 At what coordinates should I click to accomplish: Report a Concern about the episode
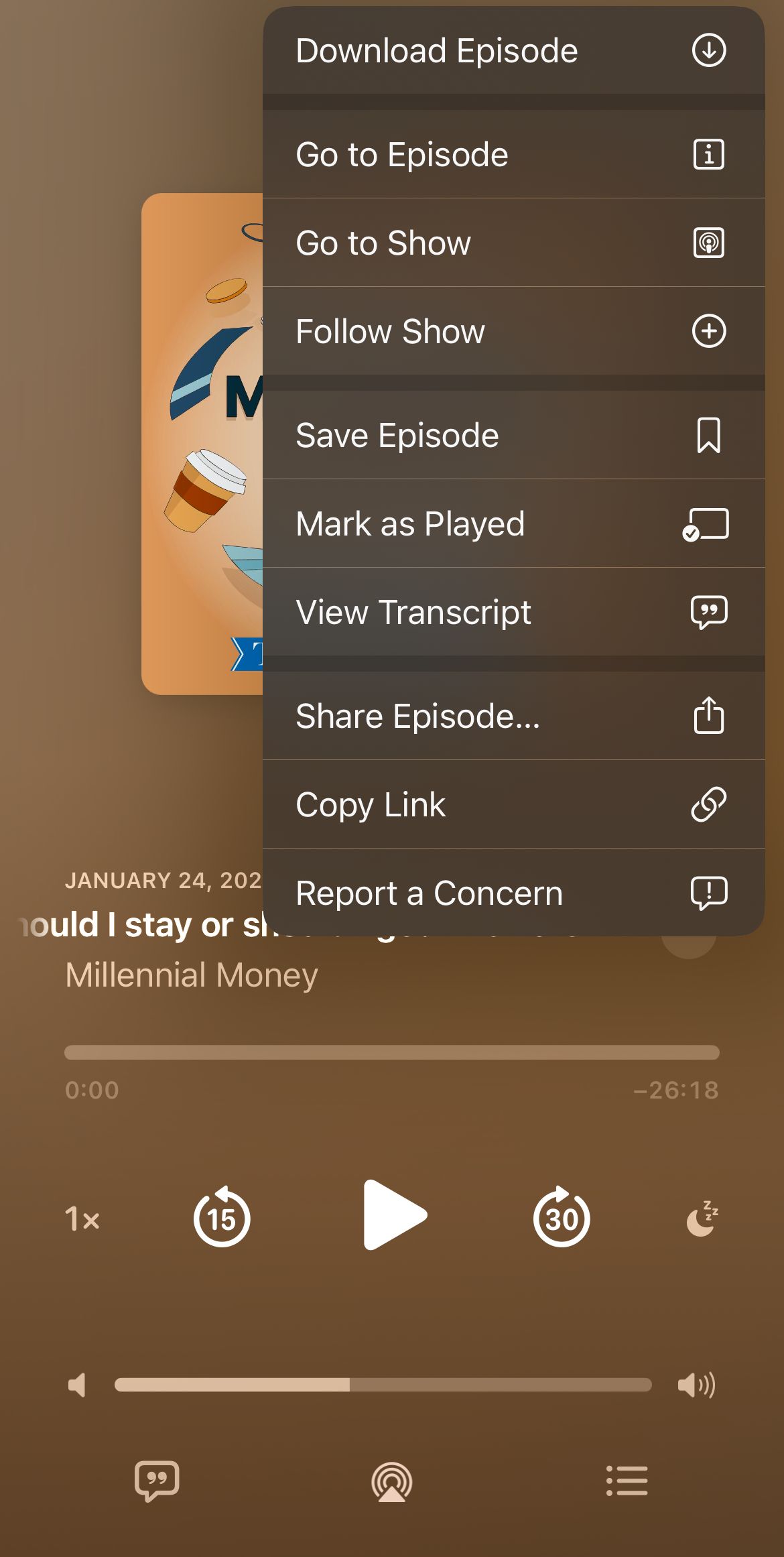point(513,893)
